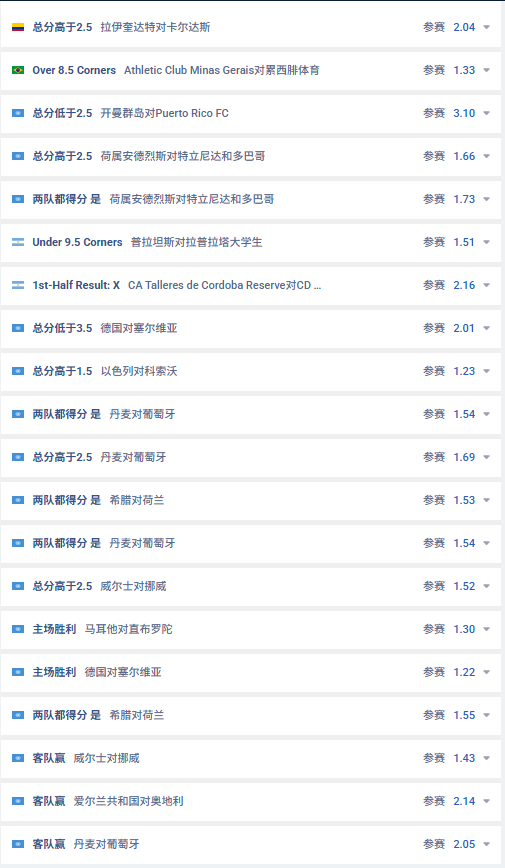505x868 pixels.
Task: Open the Over 8.5 Corners Athletic Club bet
Action: [251, 70]
